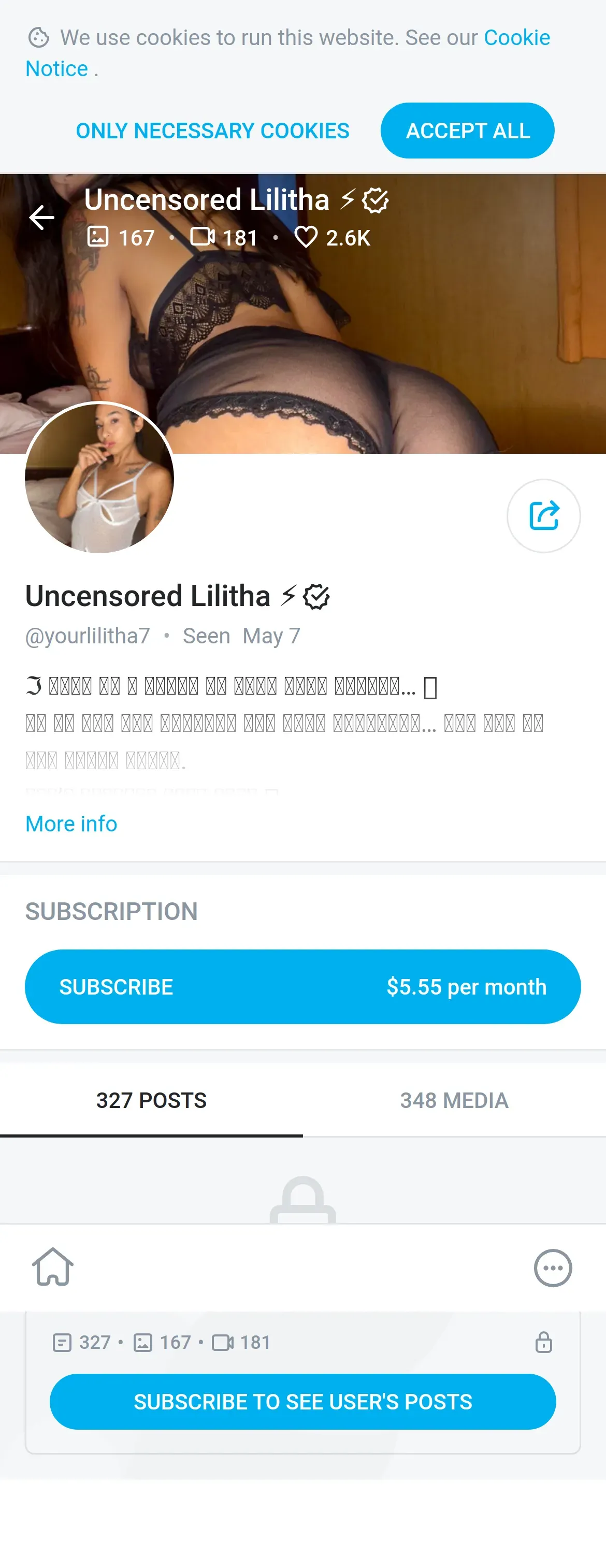Screen dimensions: 606x1568
Task: Go to the home screen icon
Action: (x=53, y=1268)
